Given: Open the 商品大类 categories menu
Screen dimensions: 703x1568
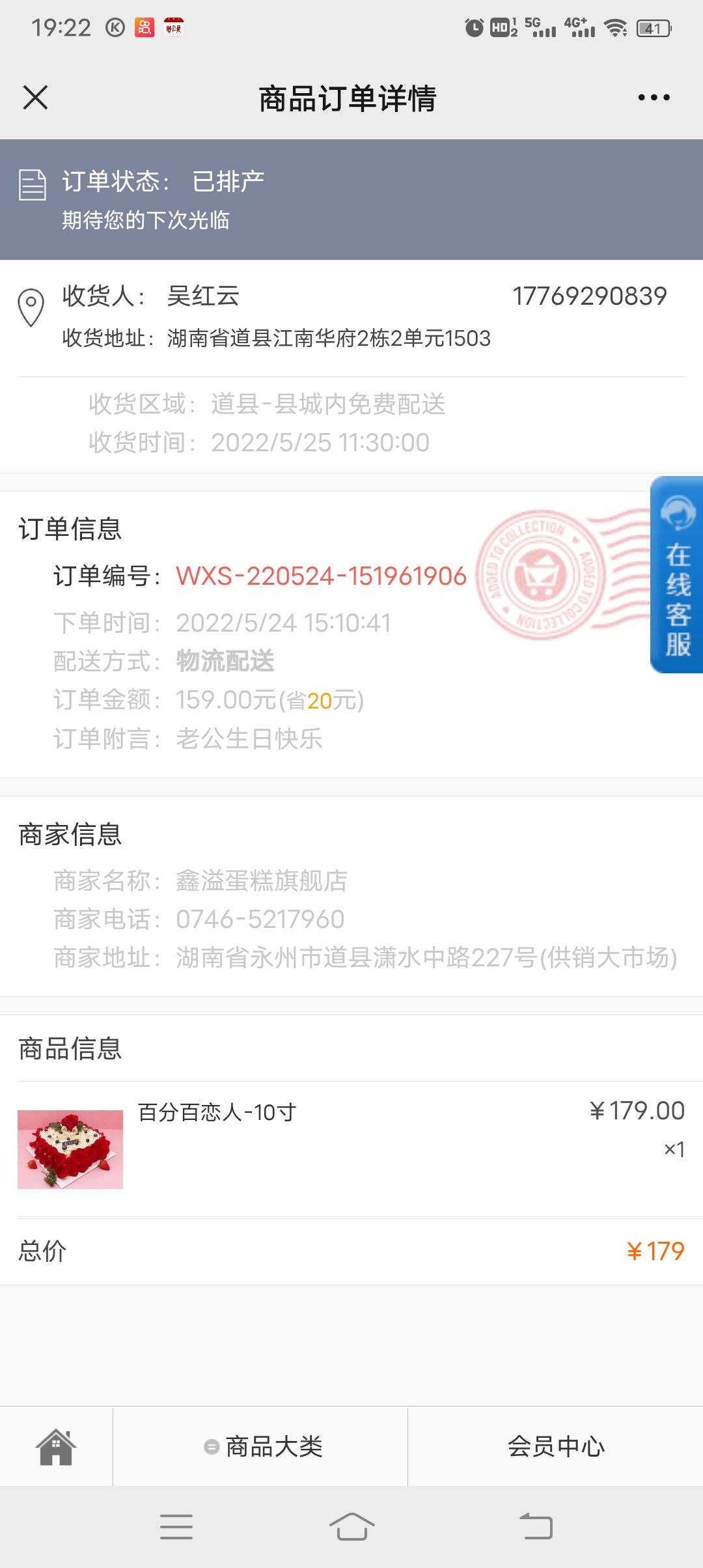Looking at the screenshot, I should 262,1447.
